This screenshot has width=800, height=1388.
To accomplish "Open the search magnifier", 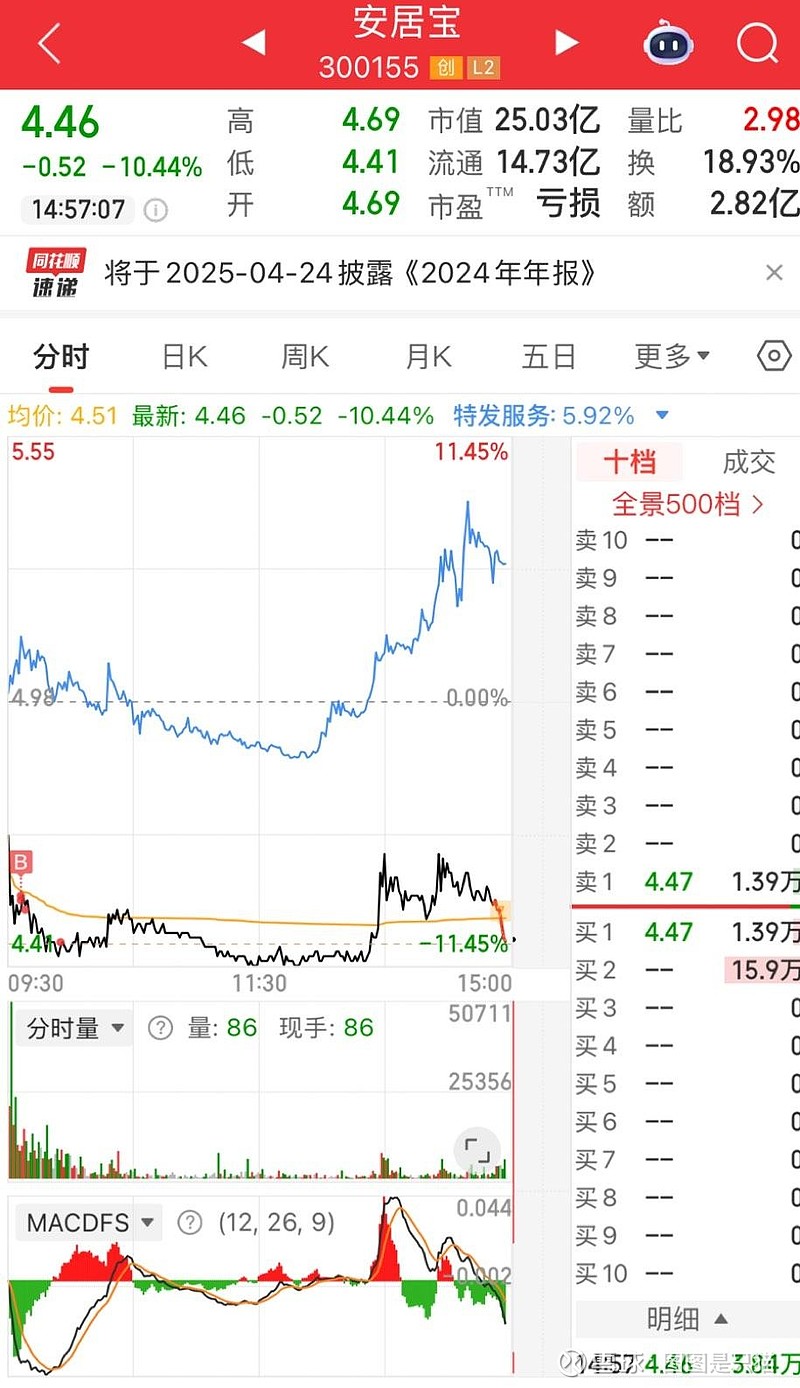I will (757, 43).
